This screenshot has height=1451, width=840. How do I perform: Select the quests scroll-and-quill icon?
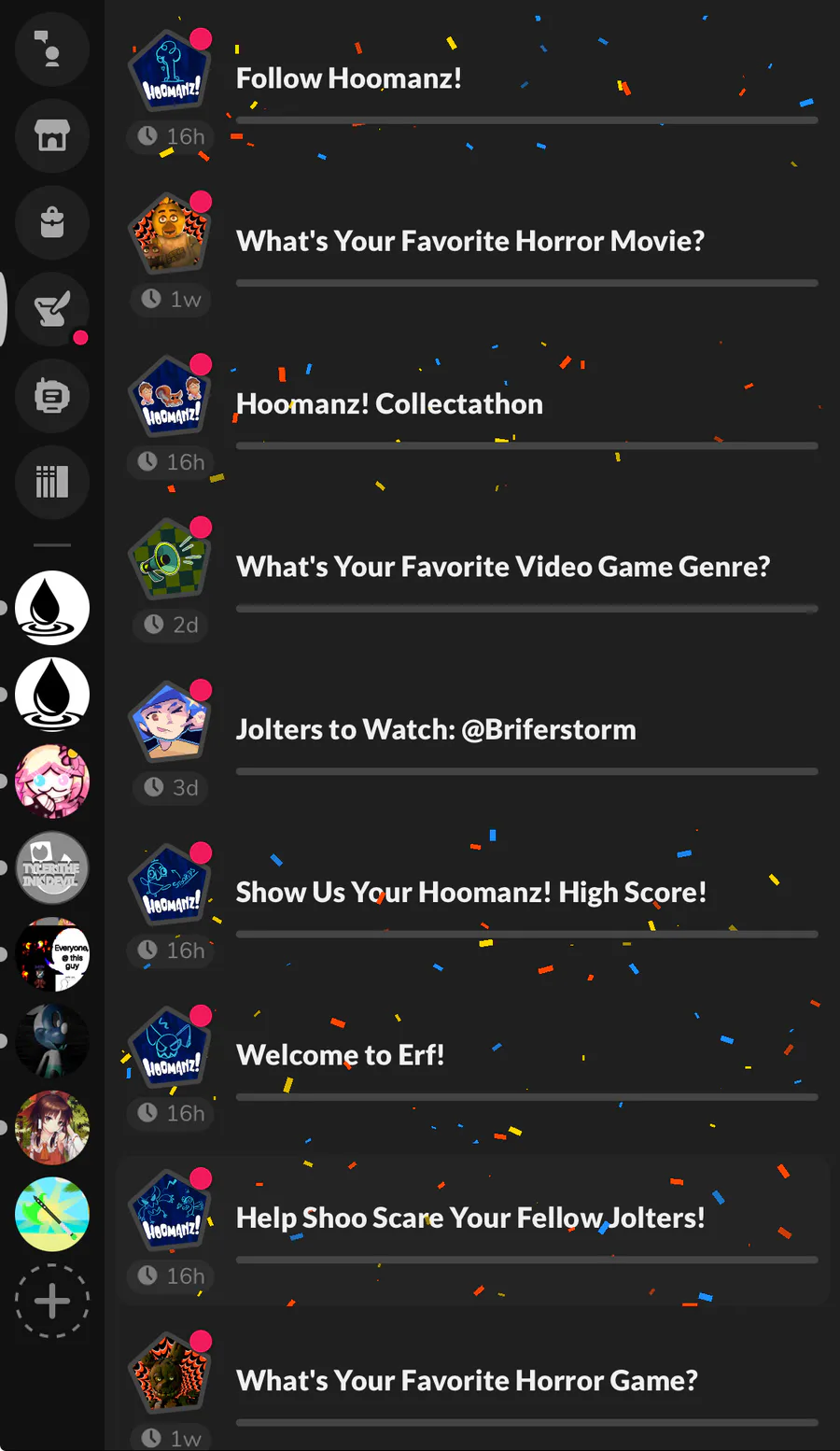pos(51,309)
